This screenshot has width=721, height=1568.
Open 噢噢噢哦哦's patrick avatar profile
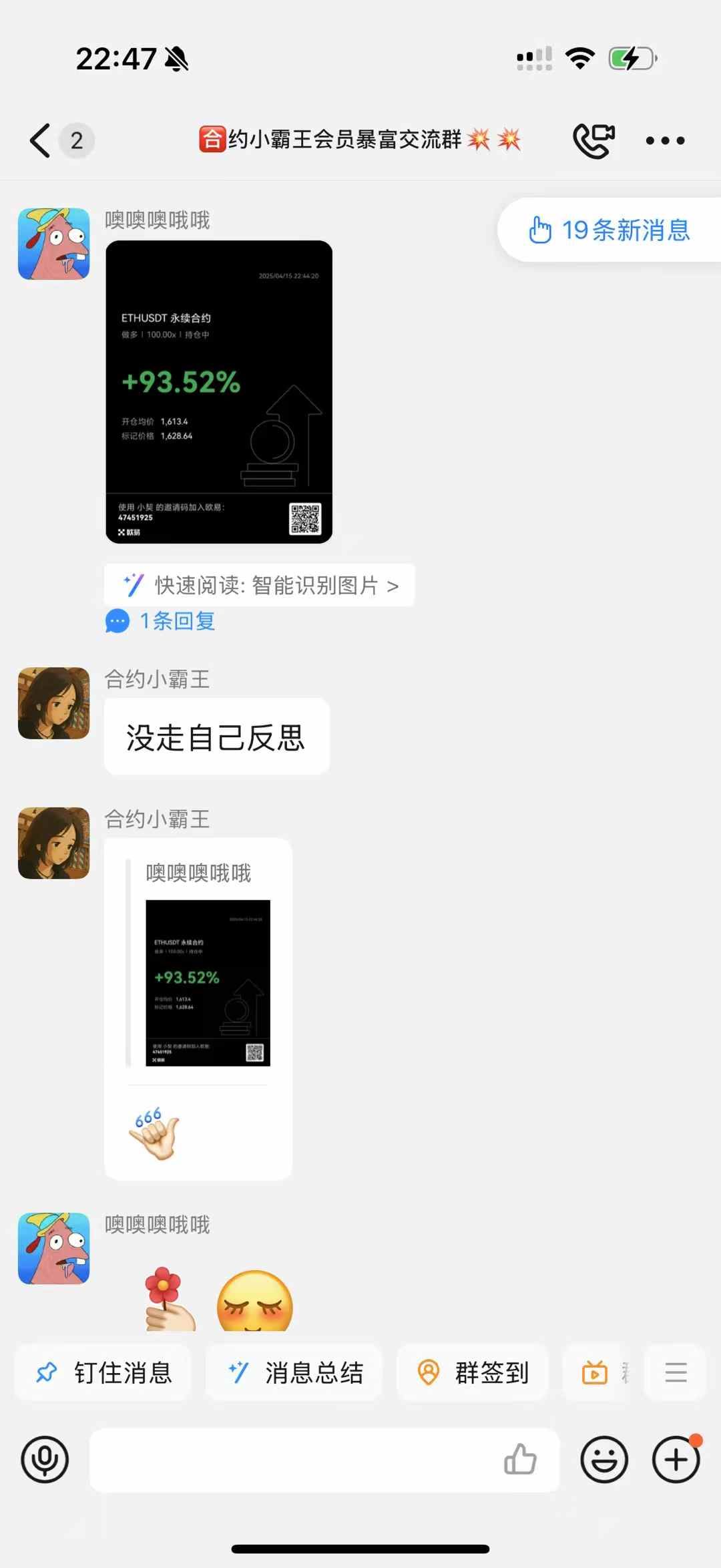point(54,244)
